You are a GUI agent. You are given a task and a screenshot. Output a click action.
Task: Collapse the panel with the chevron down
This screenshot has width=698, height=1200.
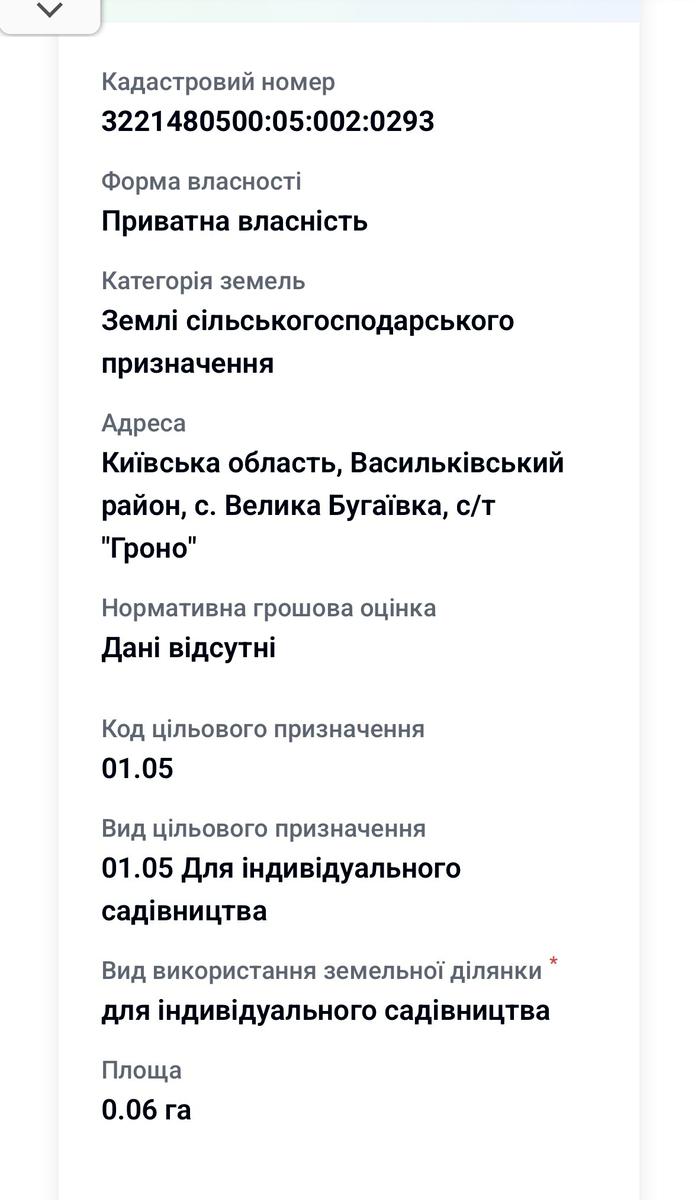[x=49, y=11]
